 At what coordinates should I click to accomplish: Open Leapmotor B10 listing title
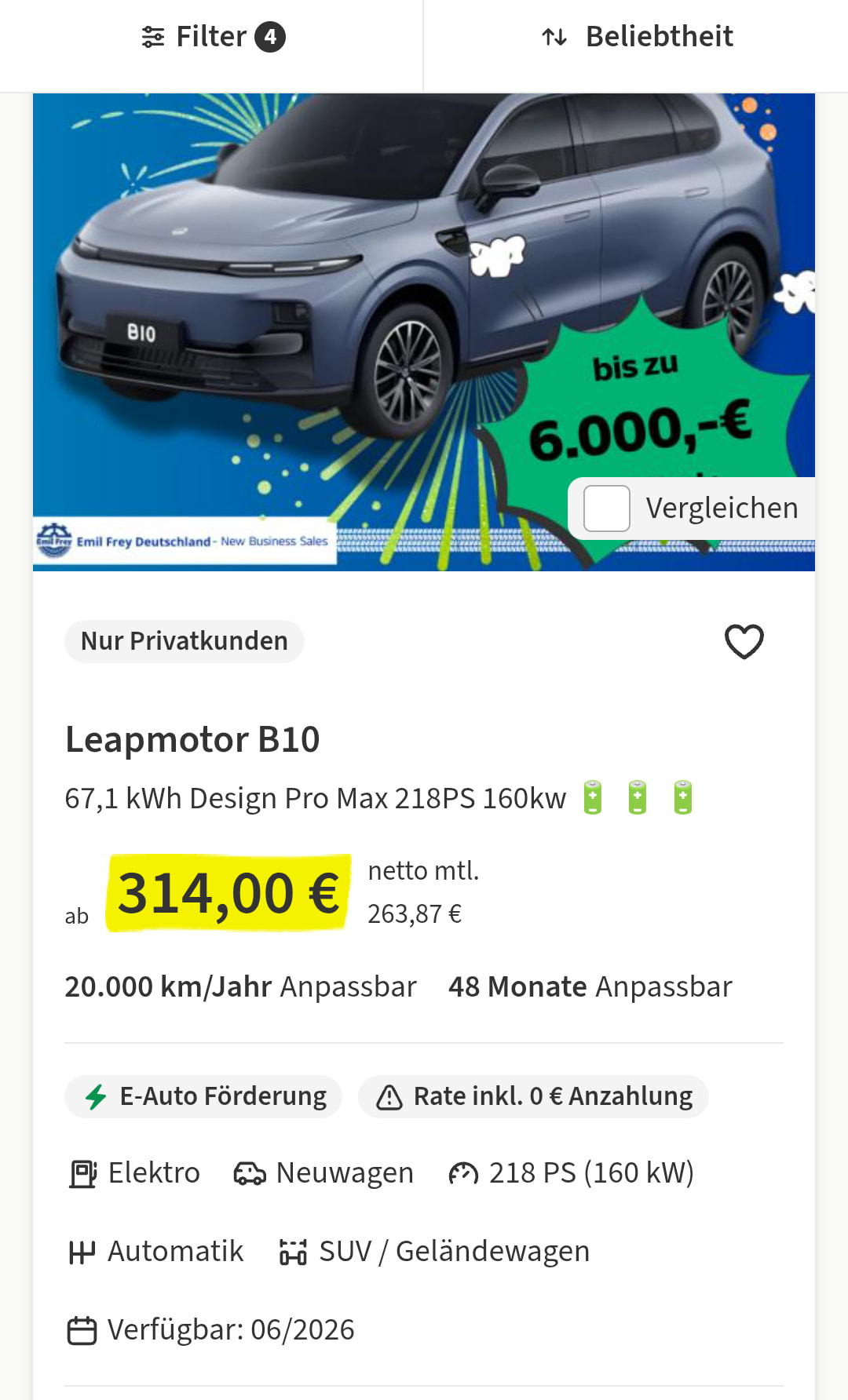point(192,739)
